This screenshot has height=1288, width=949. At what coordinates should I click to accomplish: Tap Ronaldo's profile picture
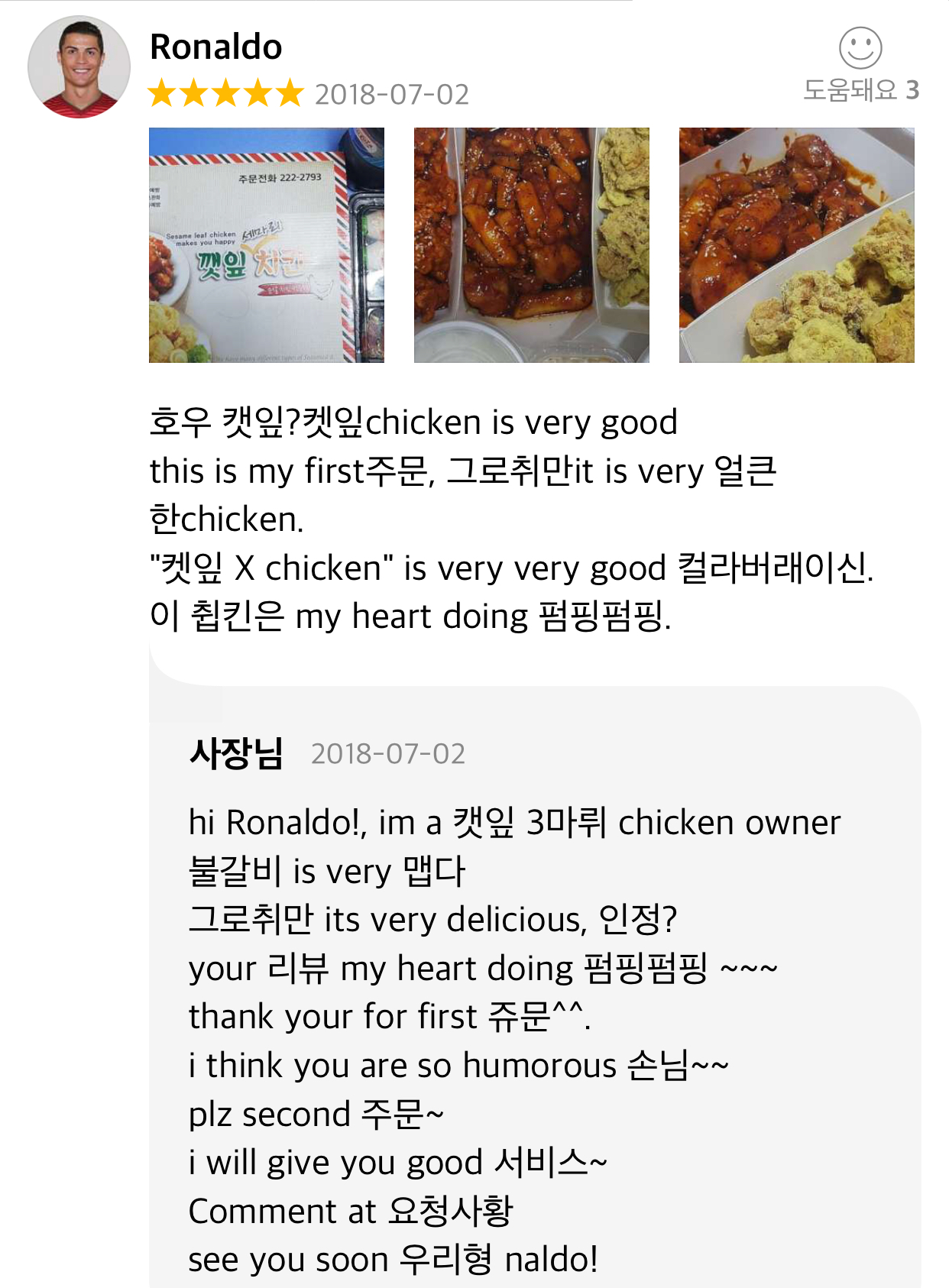click(x=79, y=67)
